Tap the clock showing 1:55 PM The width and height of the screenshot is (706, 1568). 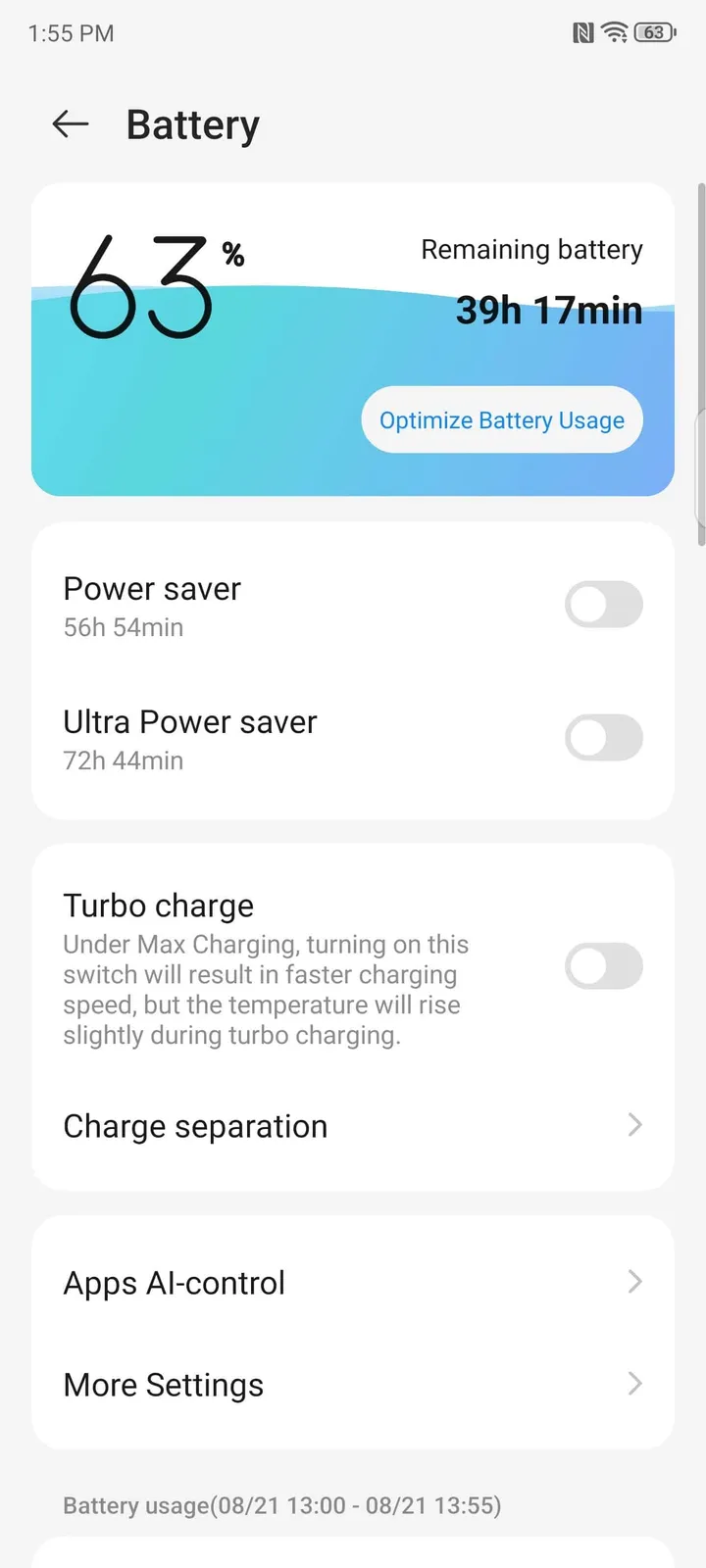point(69,32)
